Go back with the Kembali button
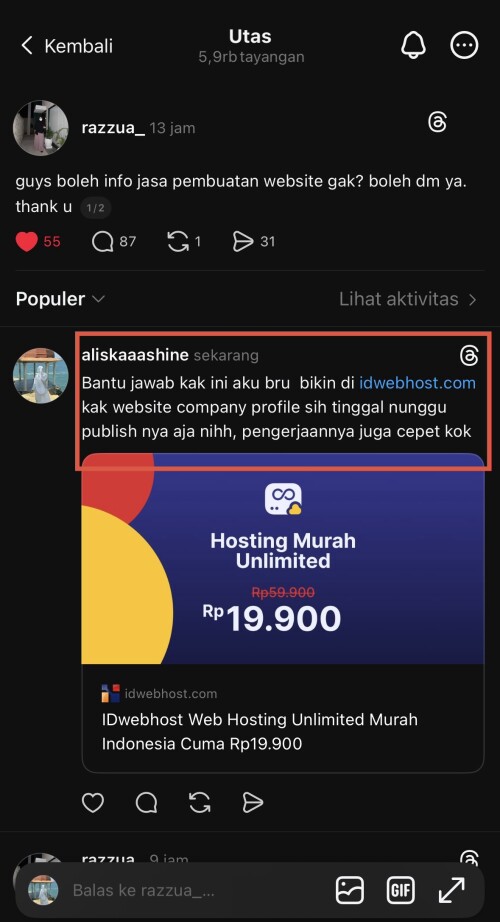 point(66,46)
